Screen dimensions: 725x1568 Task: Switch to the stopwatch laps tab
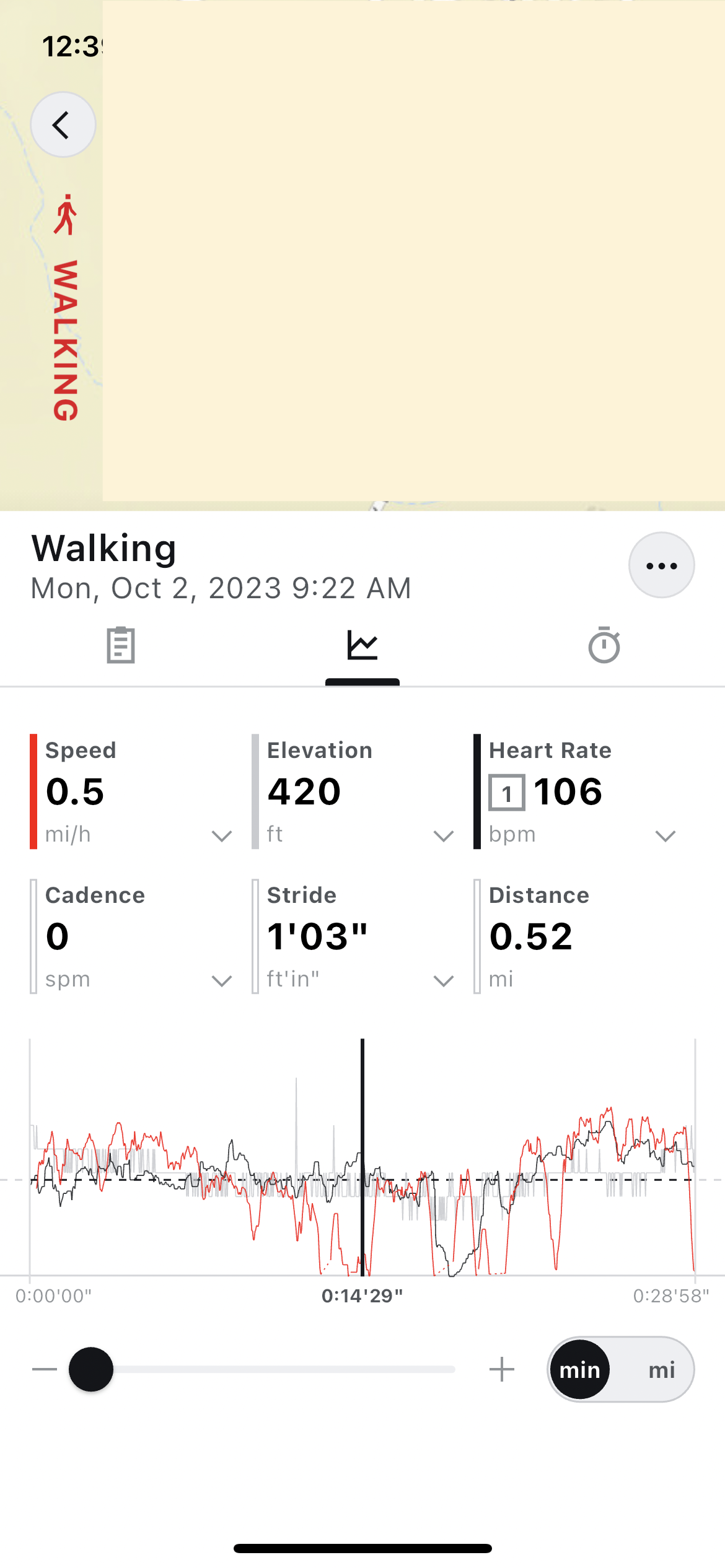click(x=604, y=645)
